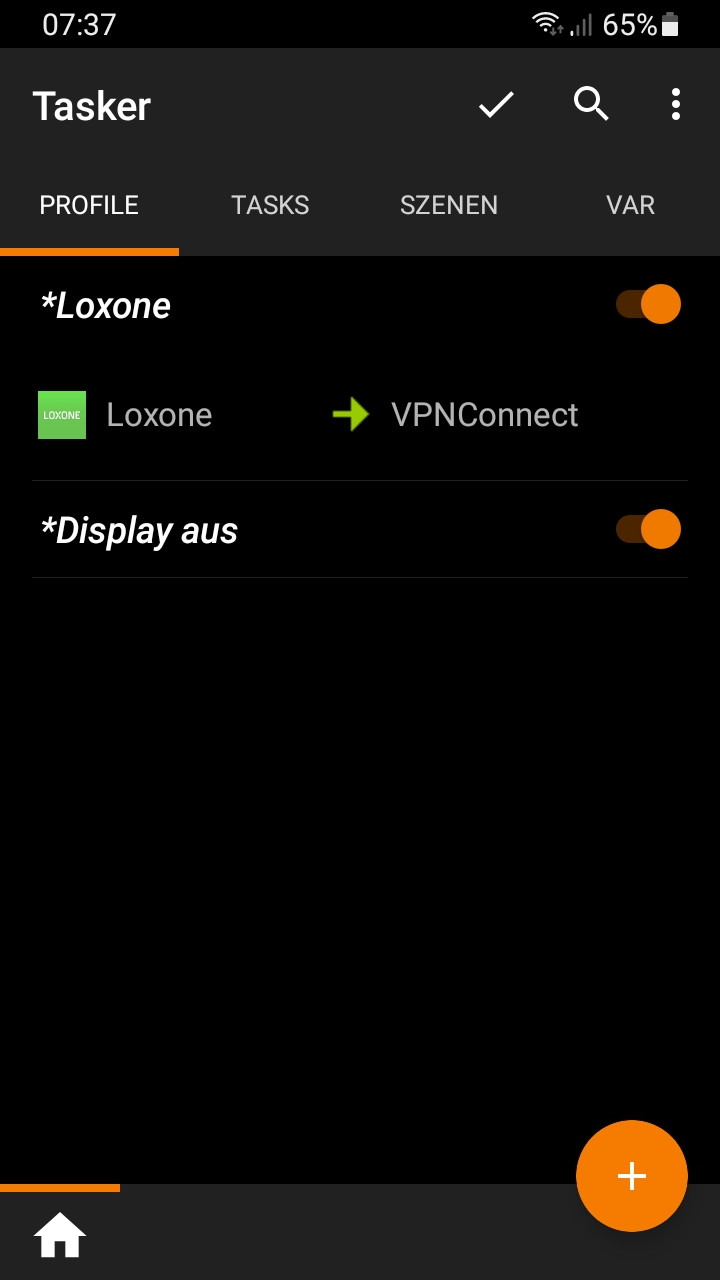Select the Profile tab
Image resolution: width=720 pixels, height=1280 pixels.
point(89,205)
